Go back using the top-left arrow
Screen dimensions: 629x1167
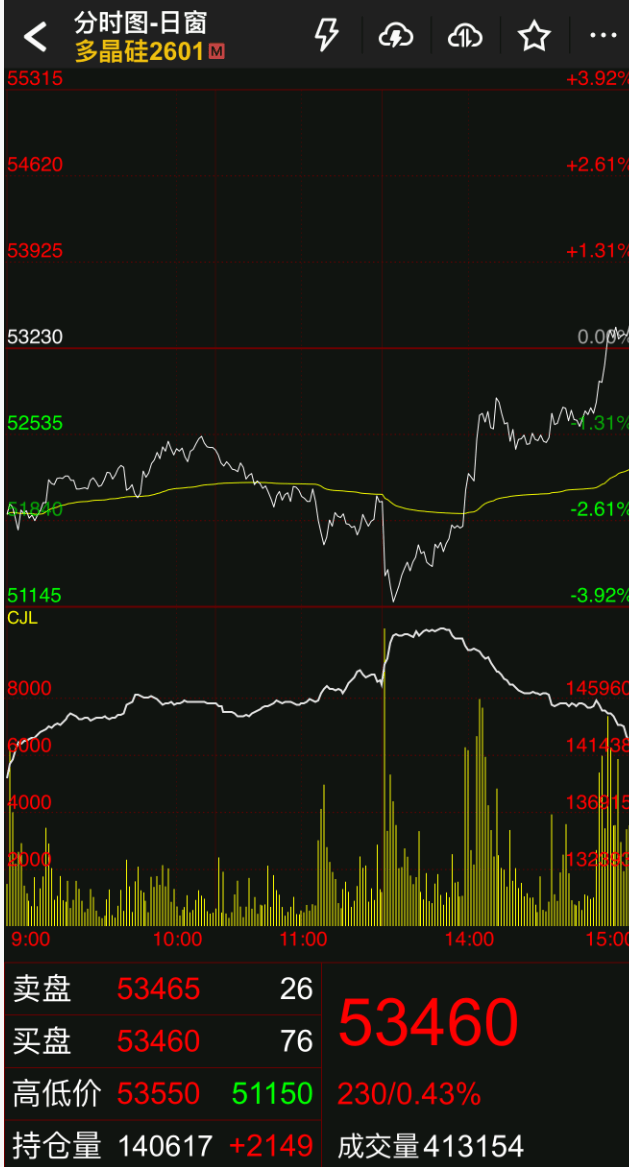(x=35, y=37)
